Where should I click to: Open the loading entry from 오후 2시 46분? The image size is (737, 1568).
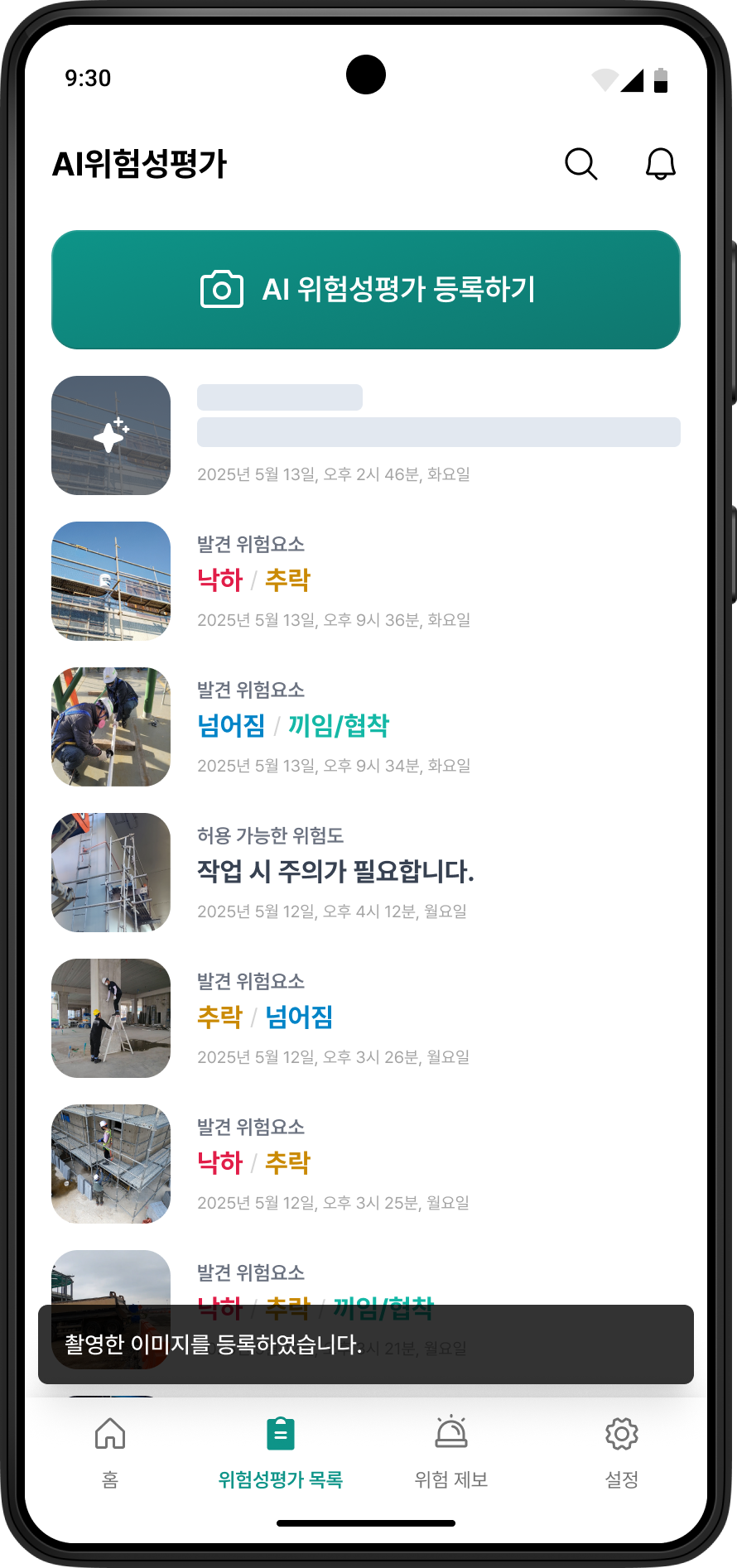tap(366, 435)
